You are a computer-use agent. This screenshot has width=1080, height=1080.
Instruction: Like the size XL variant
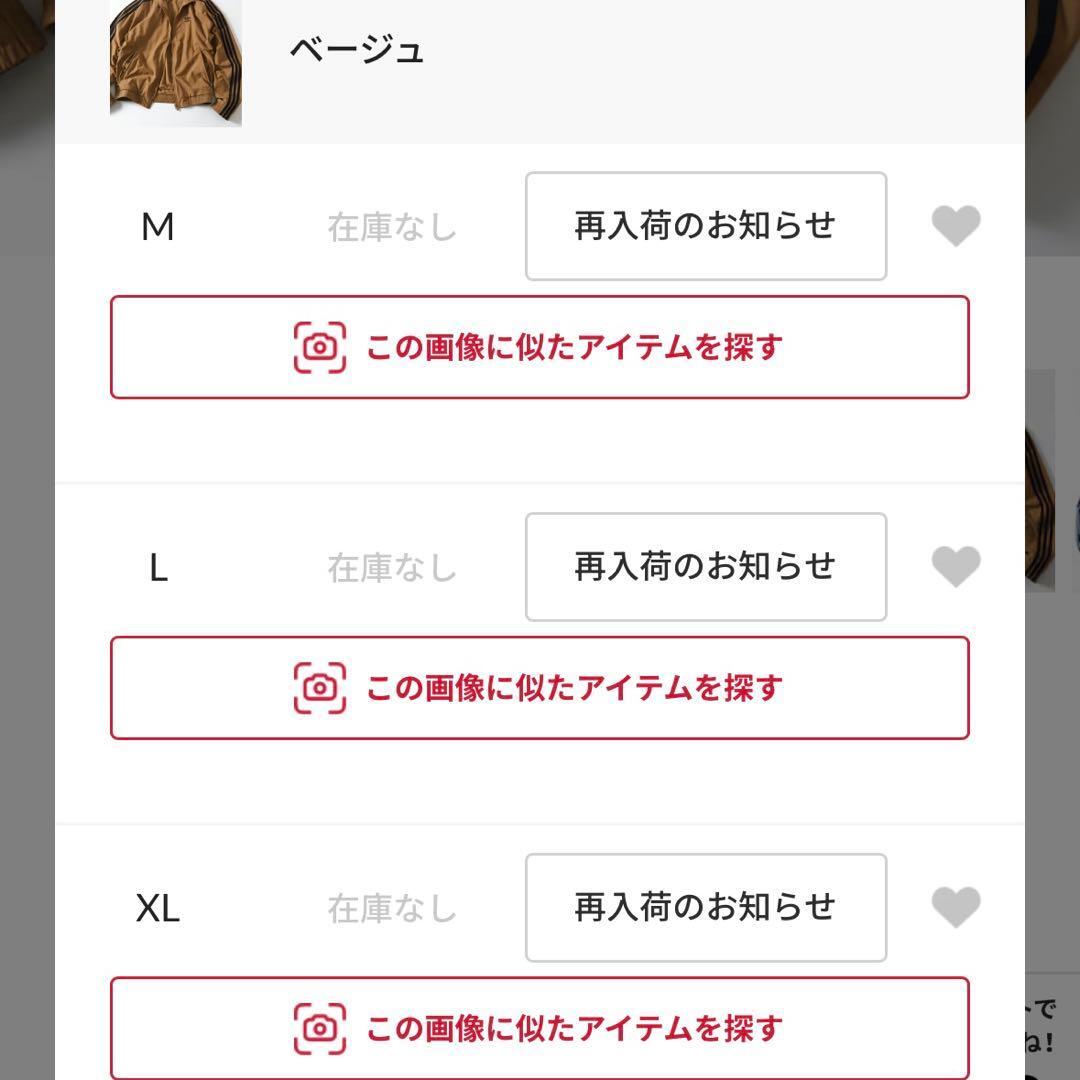tap(955, 908)
